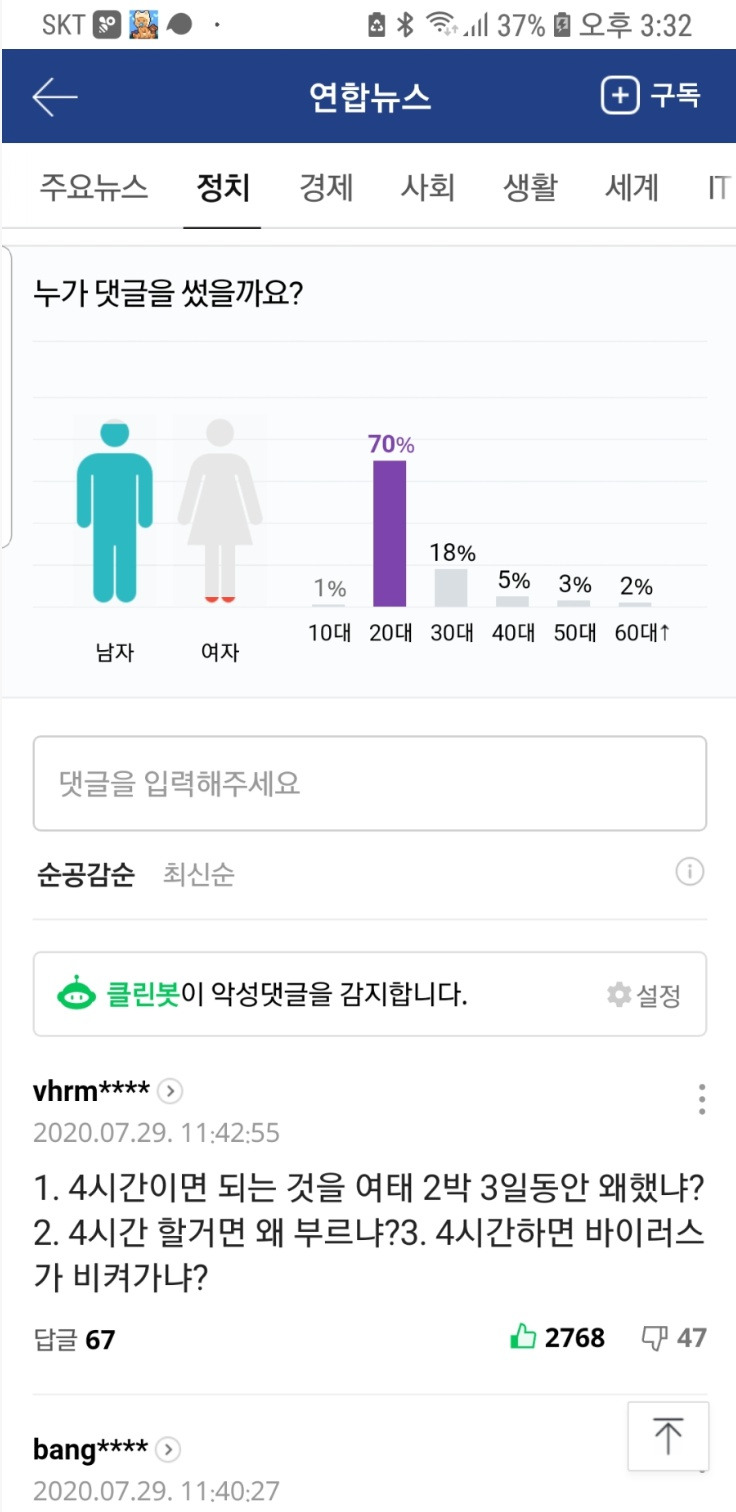Viewport: 736px width, 1512px height.
Task: Go back with the arrow icon
Action: 55,97
